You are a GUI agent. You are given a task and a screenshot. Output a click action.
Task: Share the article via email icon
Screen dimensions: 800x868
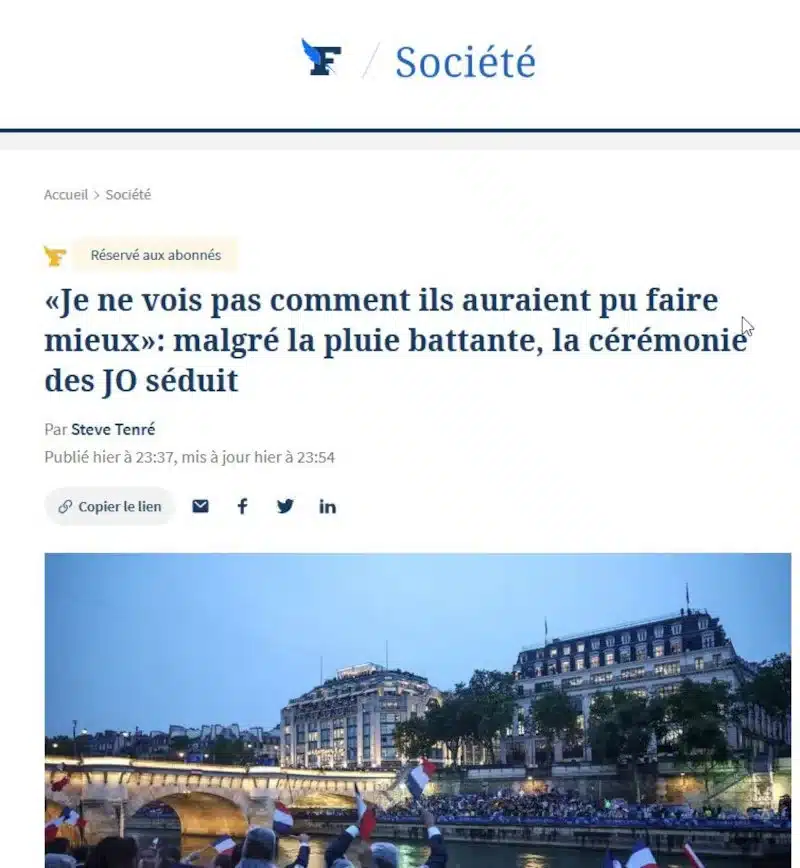200,506
